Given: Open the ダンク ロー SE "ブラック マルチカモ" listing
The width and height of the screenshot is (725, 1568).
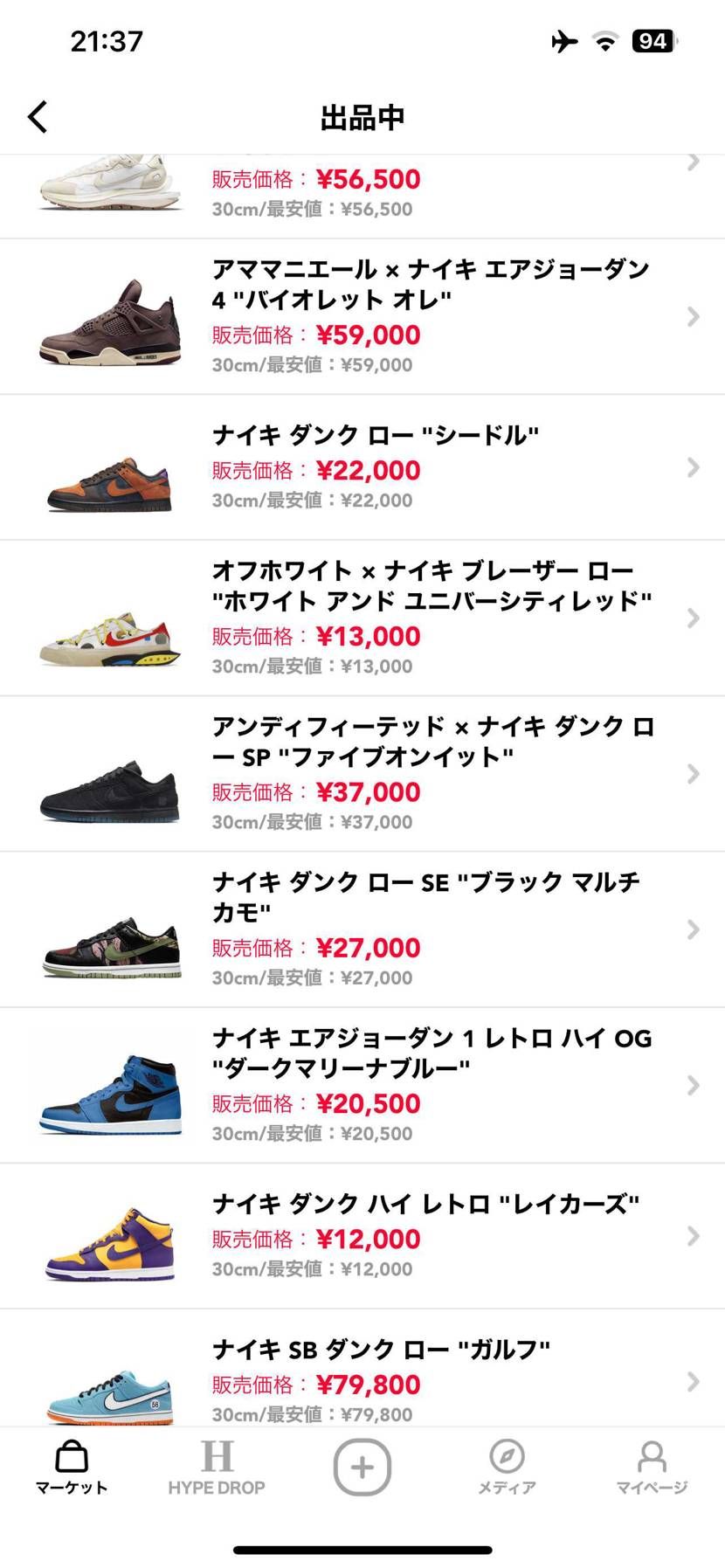Looking at the screenshot, I should [x=362, y=929].
